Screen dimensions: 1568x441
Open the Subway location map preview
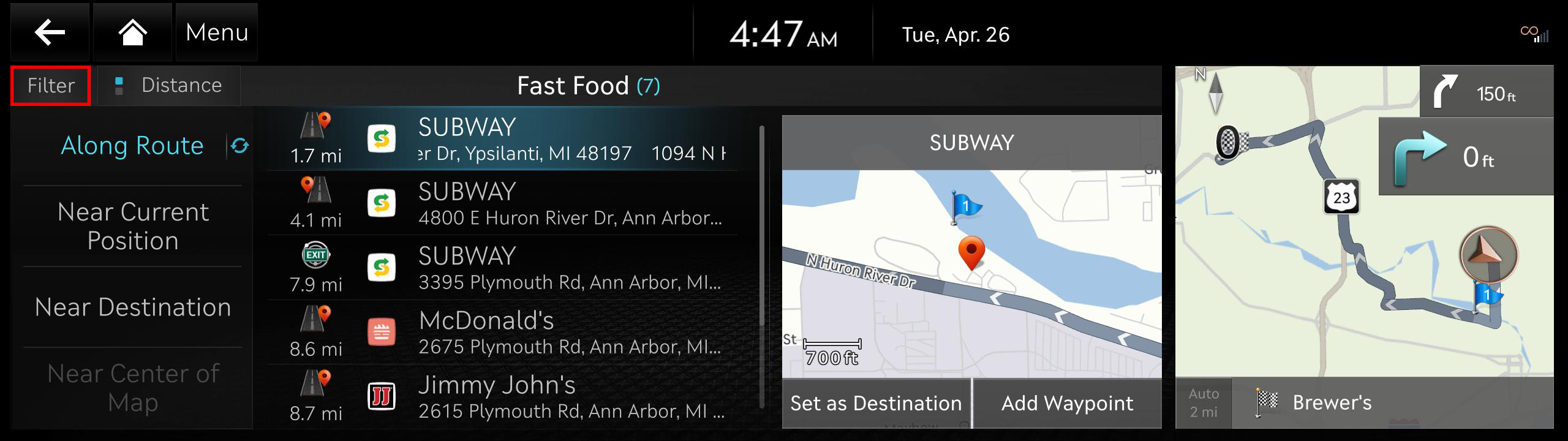click(x=971, y=273)
